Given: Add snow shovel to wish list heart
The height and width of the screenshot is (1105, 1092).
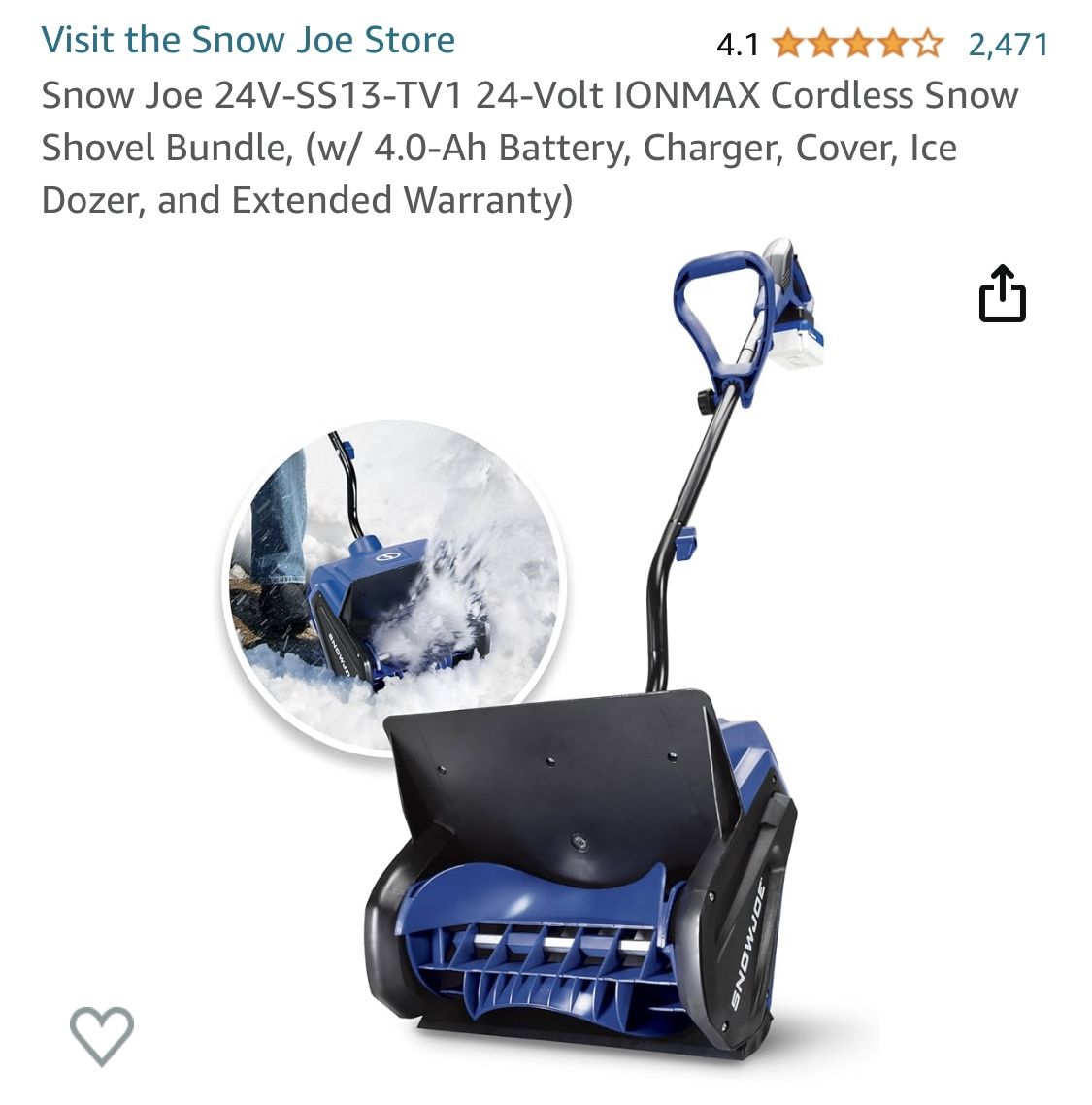Looking at the screenshot, I should [x=102, y=1035].
